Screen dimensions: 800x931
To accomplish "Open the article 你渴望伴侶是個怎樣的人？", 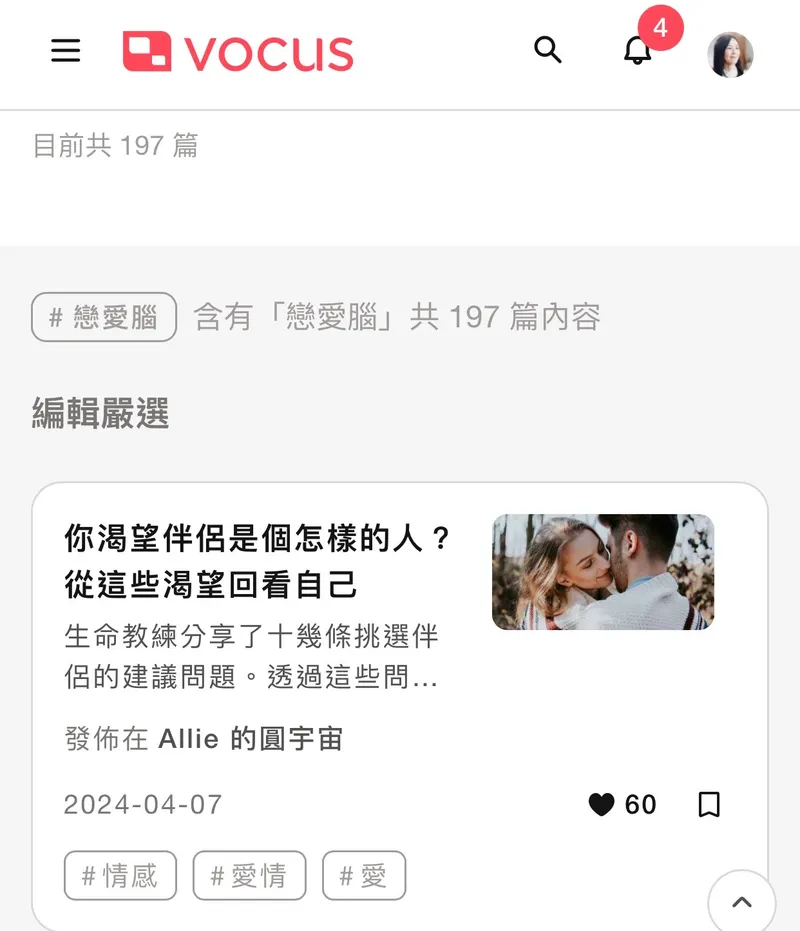I will pyautogui.click(x=258, y=561).
